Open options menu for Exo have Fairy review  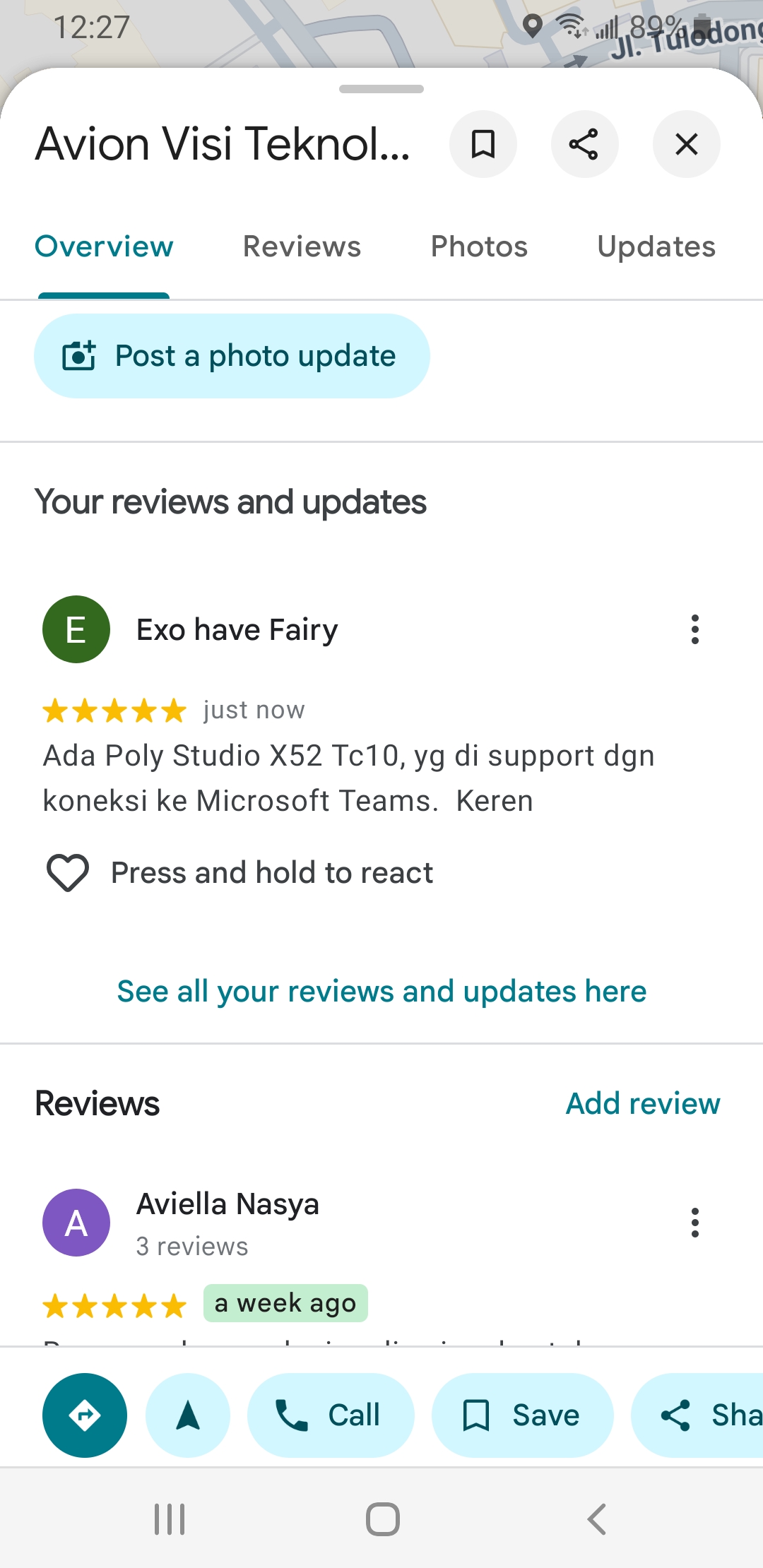tap(695, 629)
